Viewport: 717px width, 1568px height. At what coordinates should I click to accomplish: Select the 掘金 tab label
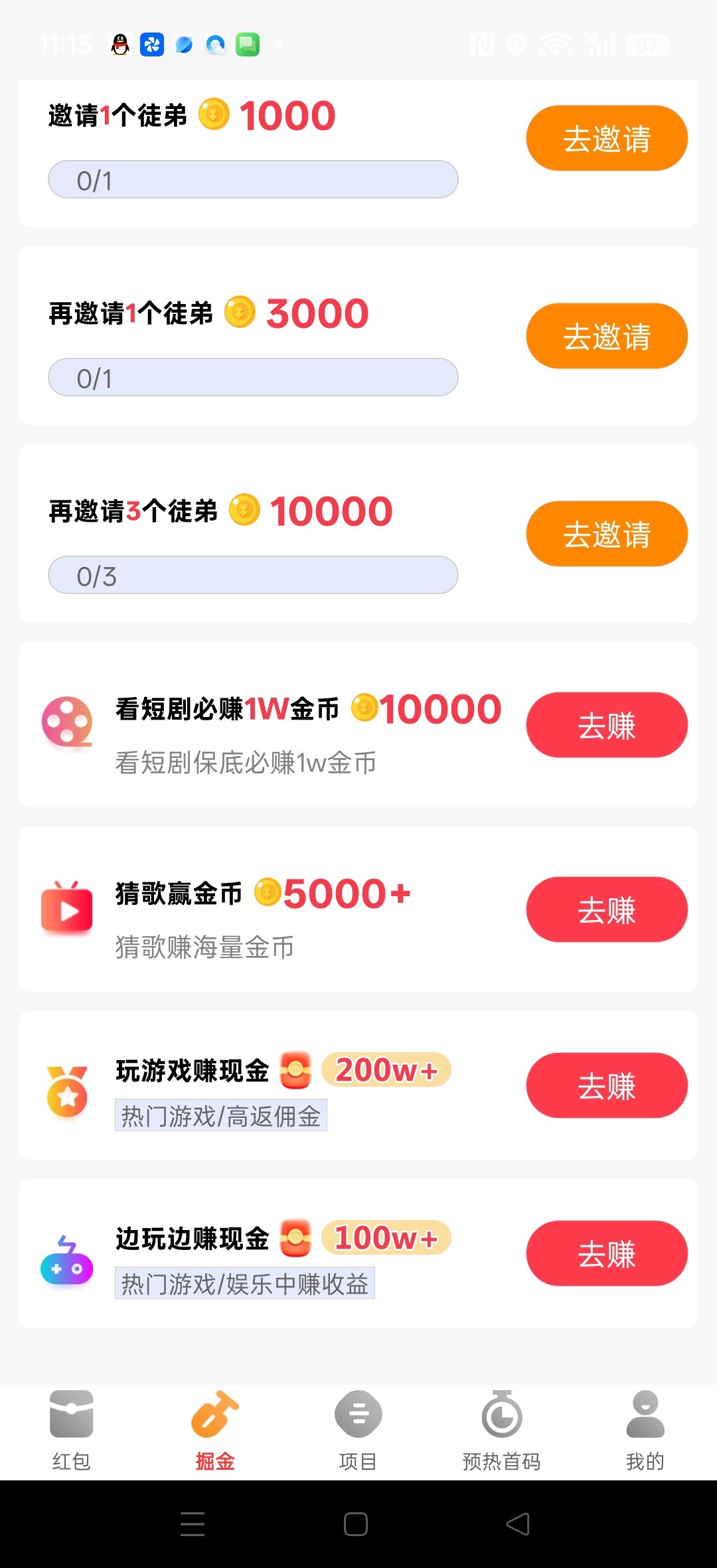(214, 1461)
